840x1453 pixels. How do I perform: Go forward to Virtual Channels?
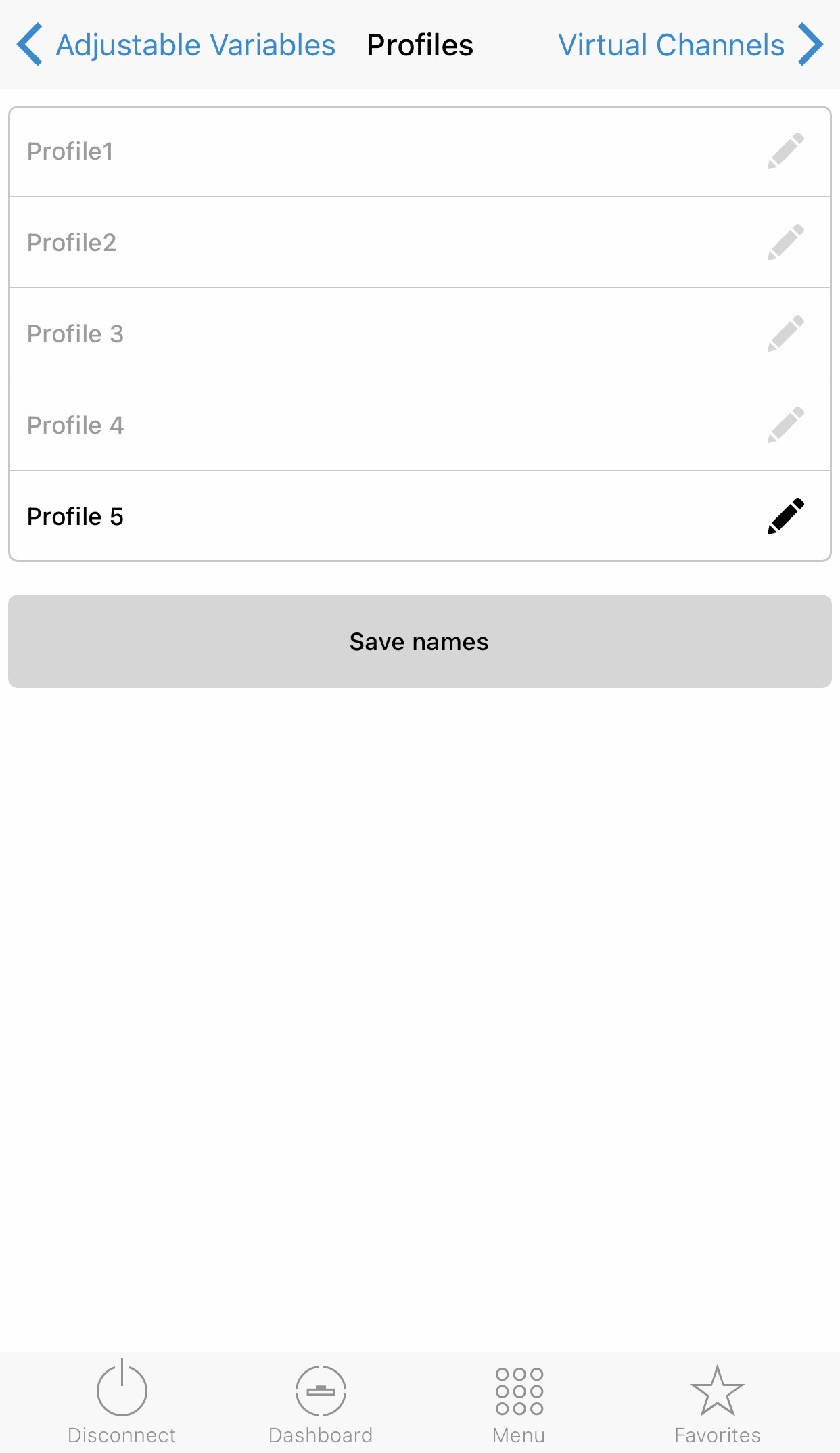(691, 45)
